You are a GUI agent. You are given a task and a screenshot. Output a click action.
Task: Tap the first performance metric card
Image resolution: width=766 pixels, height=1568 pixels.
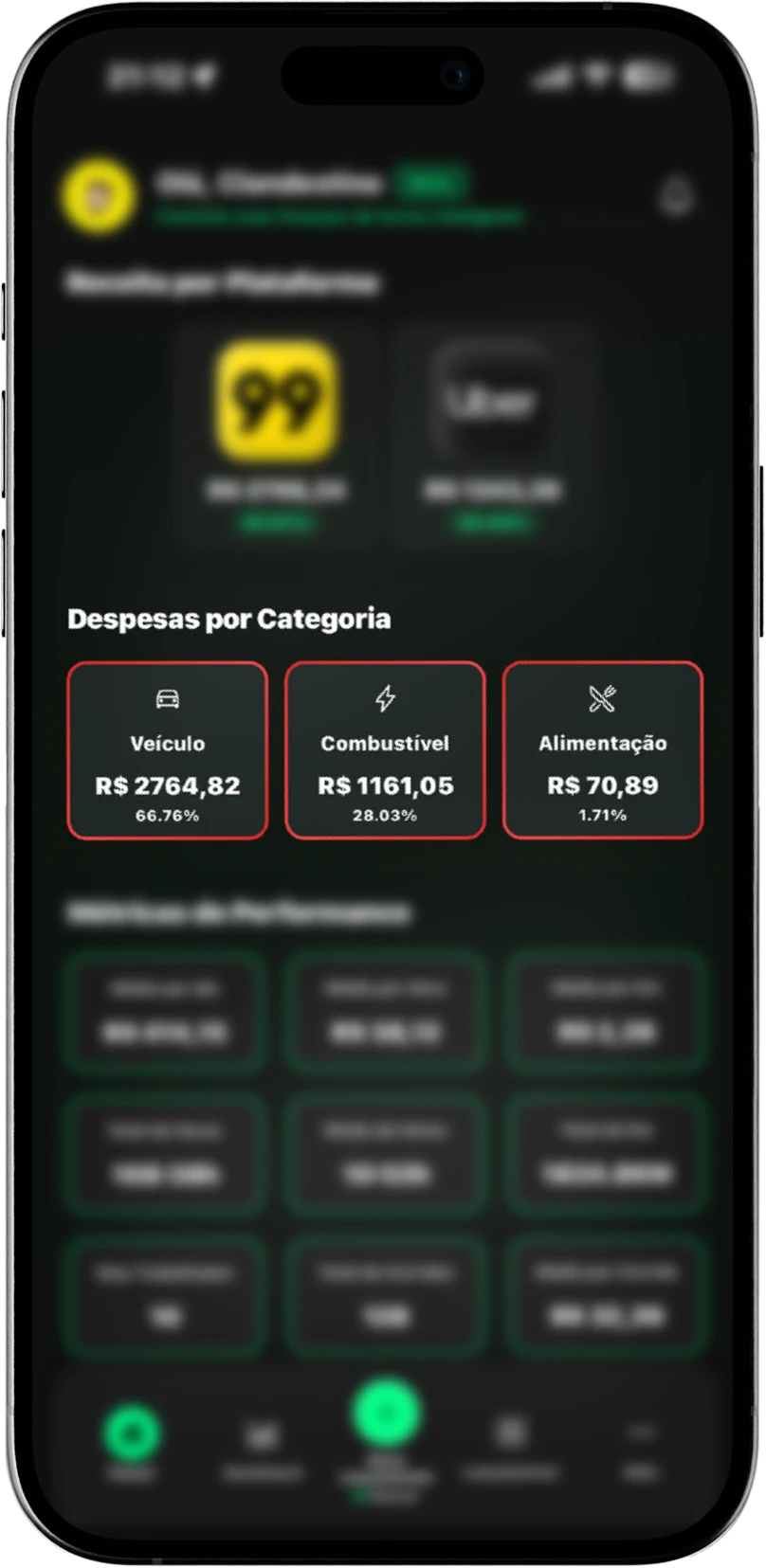(x=164, y=1011)
